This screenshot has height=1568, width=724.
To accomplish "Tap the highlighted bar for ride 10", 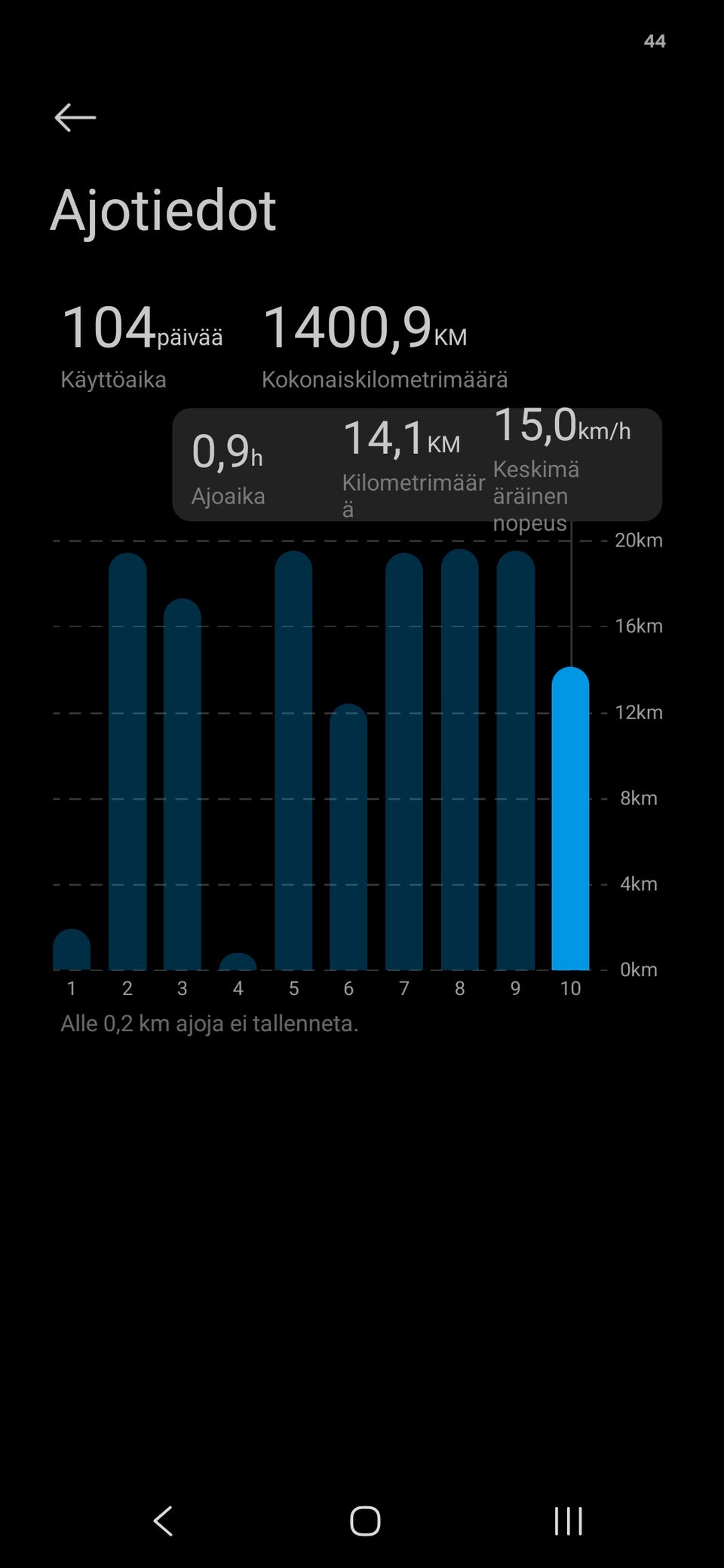I will (571, 819).
